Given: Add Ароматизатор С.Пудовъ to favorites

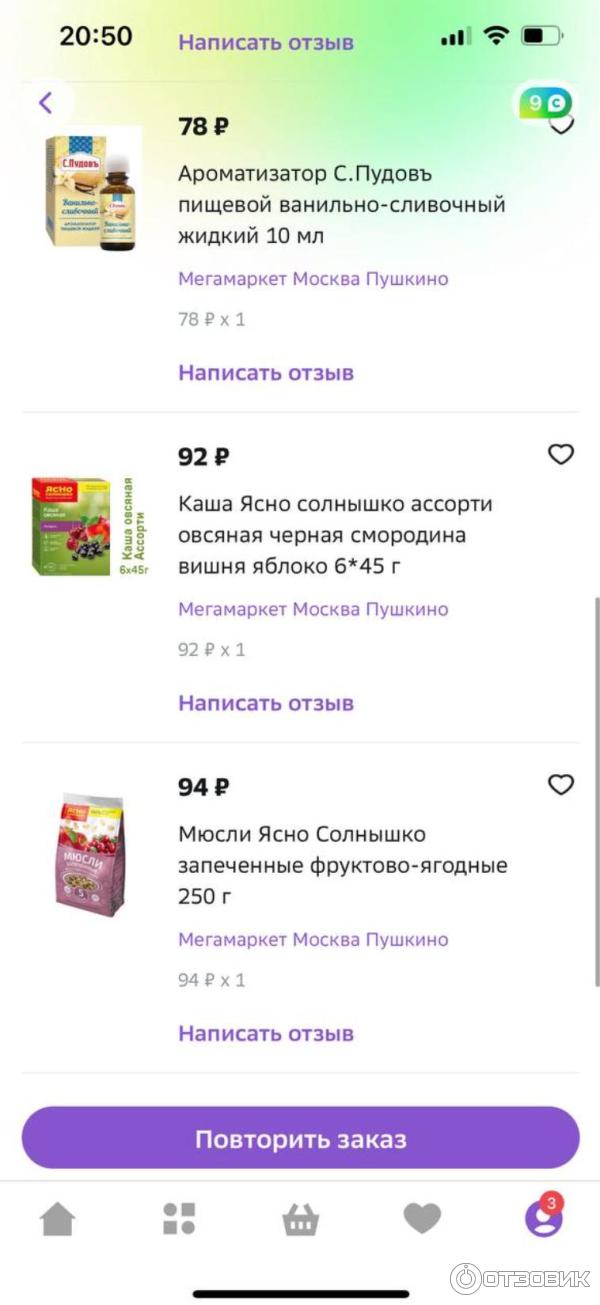Looking at the screenshot, I should [x=563, y=126].
